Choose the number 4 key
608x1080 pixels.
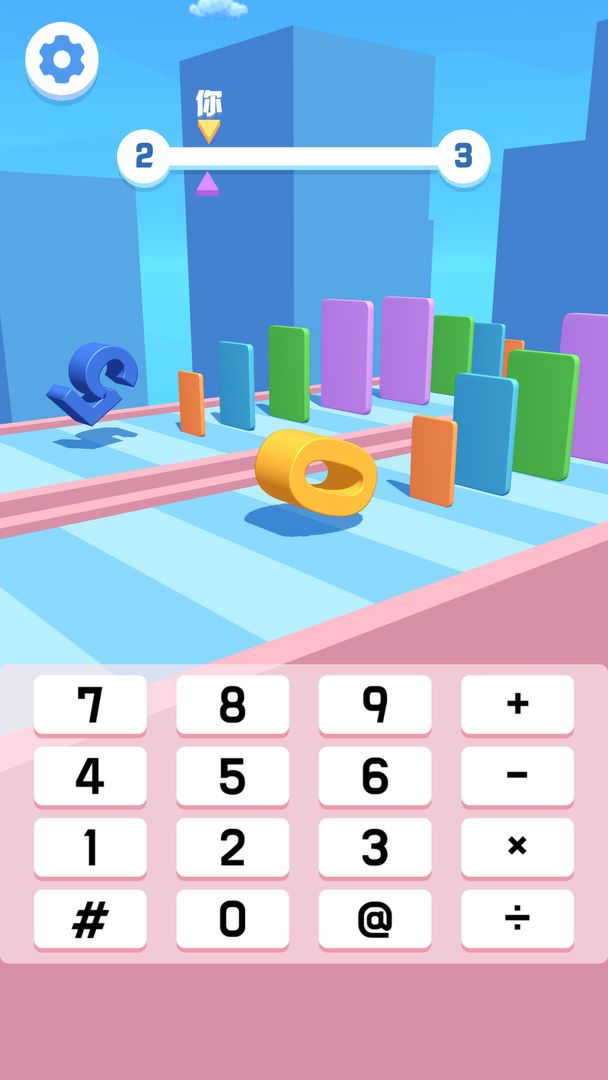tap(90, 777)
